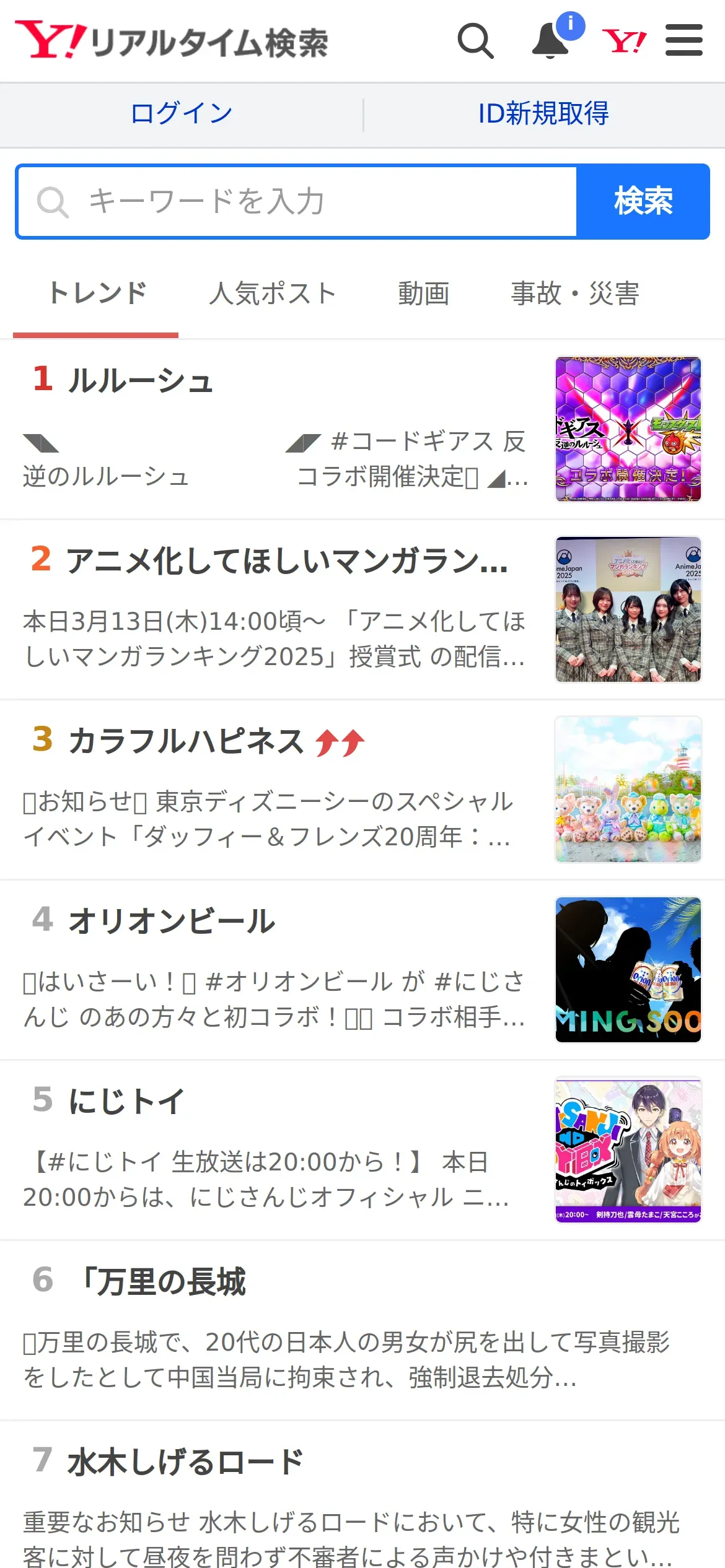Switch to the 人気ポスト tab
Viewport: 725px width, 1568px height.
pos(272,294)
